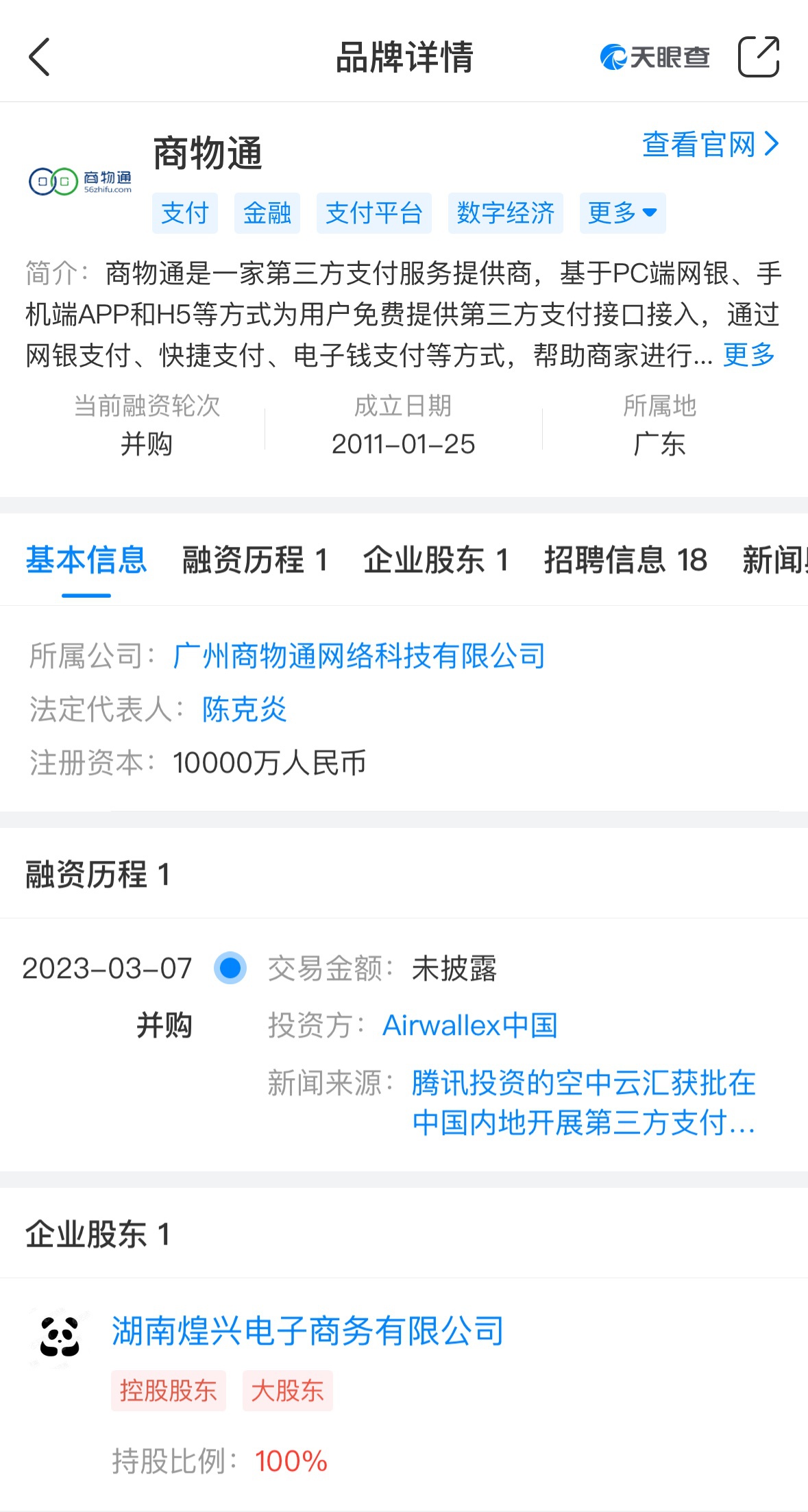Share this brand page
The height and width of the screenshot is (1512, 808).
758,57
